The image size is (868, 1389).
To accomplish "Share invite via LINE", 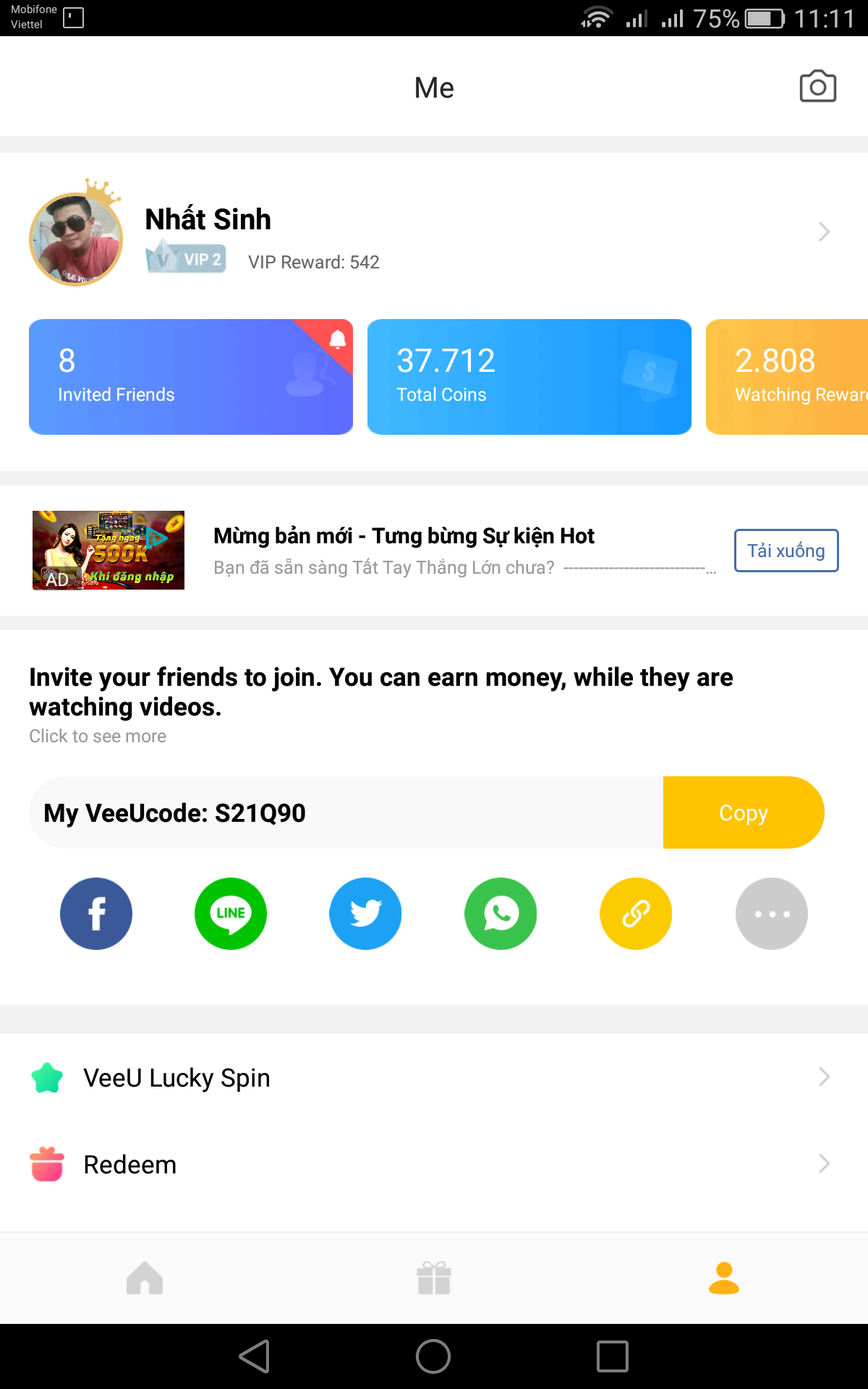I will tap(231, 914).
